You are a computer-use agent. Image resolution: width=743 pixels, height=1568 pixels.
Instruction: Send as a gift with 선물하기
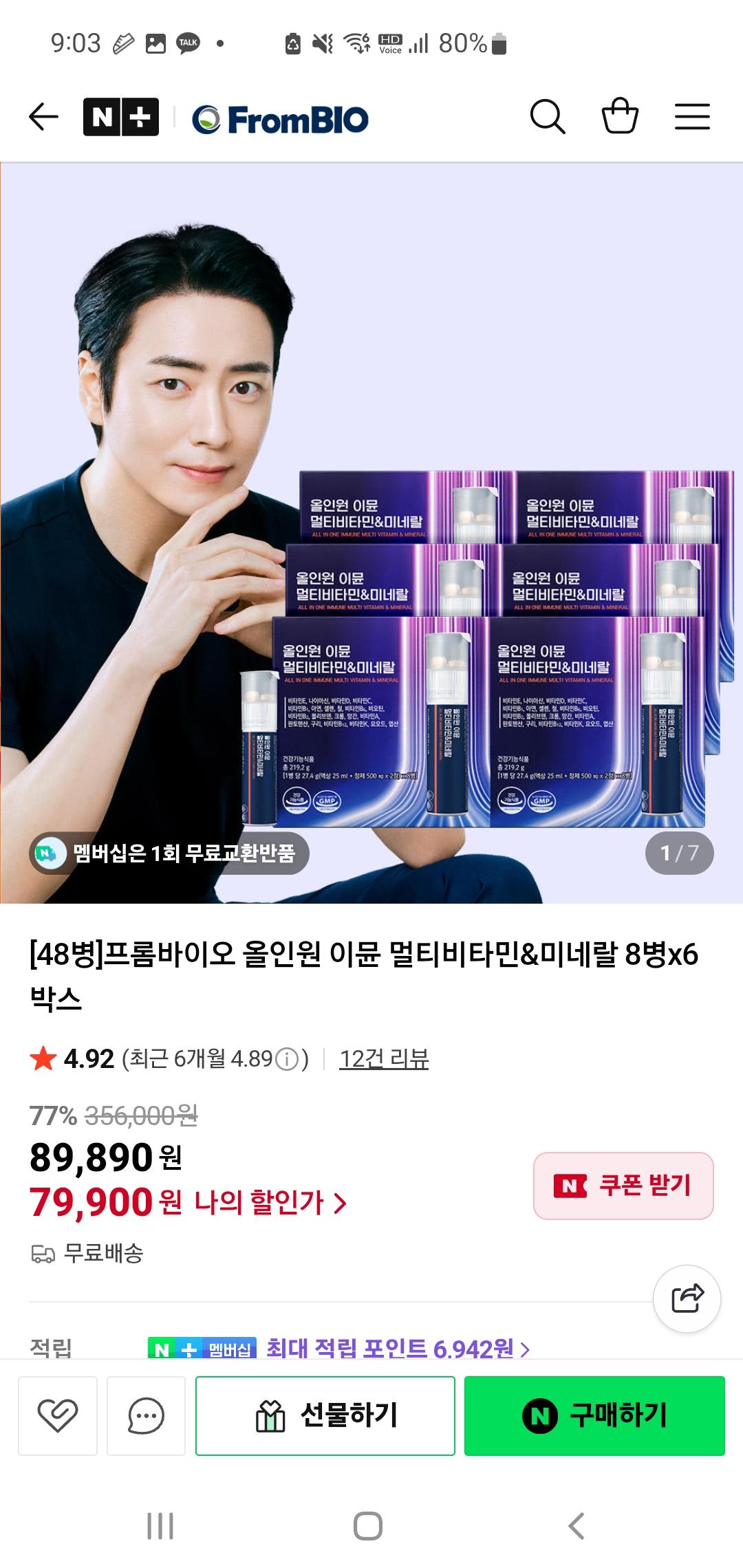(325, 1416)
